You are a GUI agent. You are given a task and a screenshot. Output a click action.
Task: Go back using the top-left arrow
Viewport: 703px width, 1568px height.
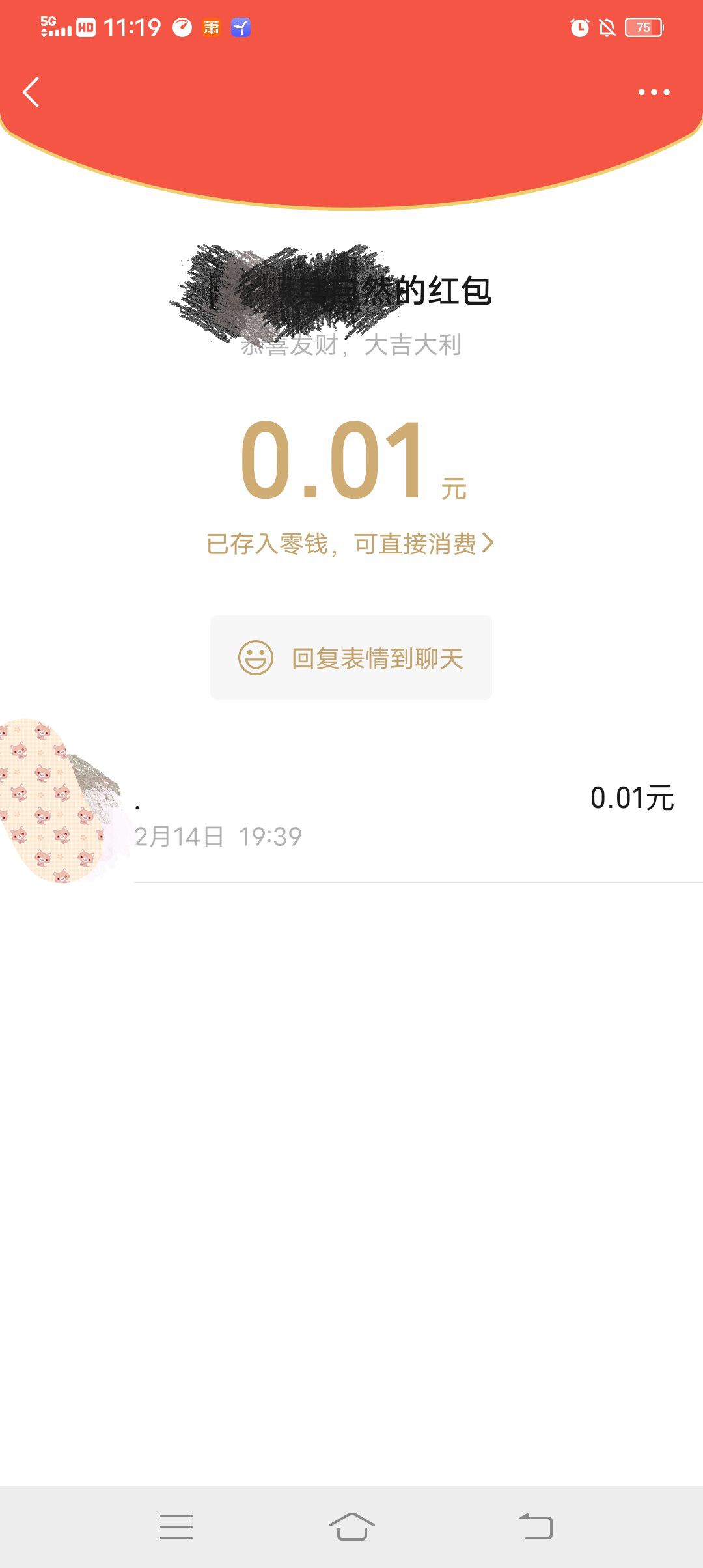(x=31, y=92)
